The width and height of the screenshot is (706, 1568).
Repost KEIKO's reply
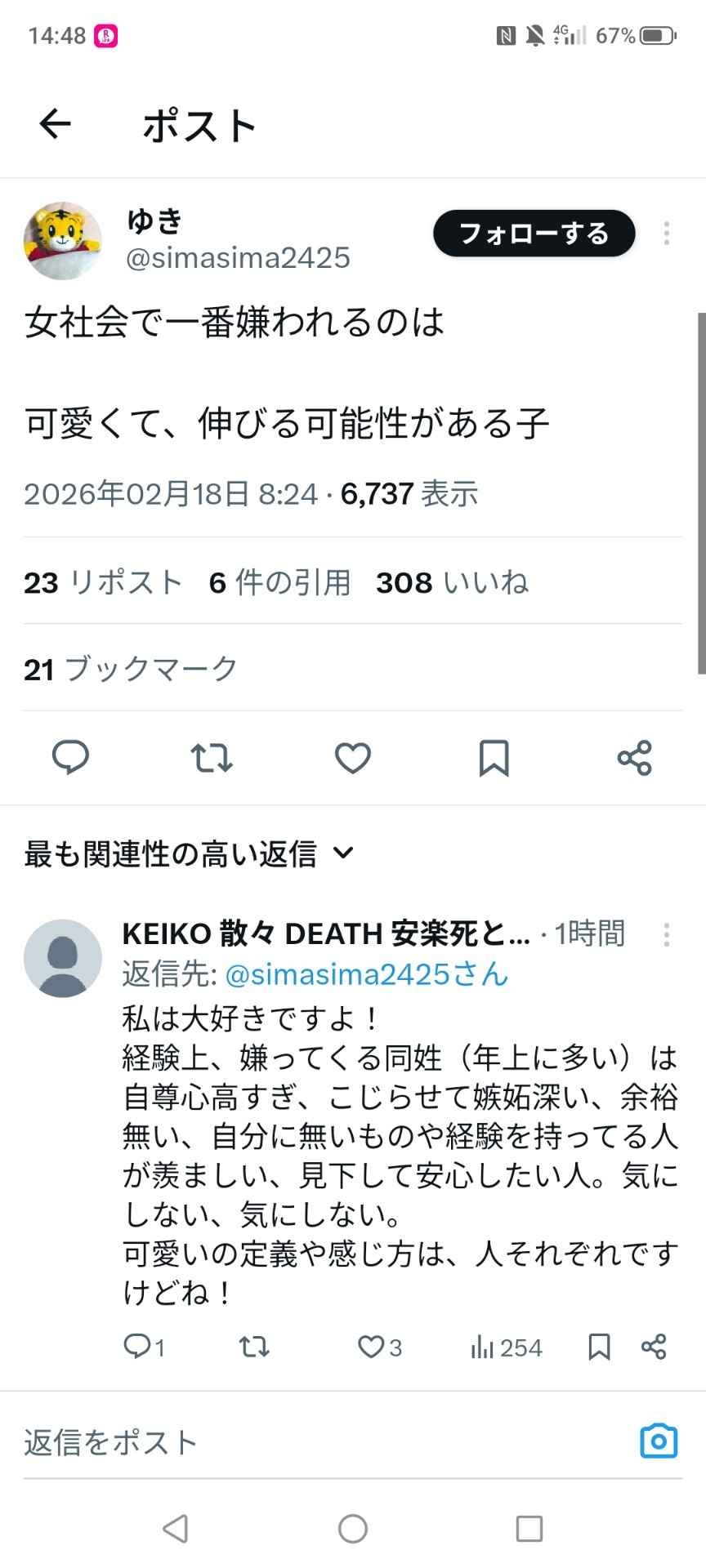[254, 1347]
